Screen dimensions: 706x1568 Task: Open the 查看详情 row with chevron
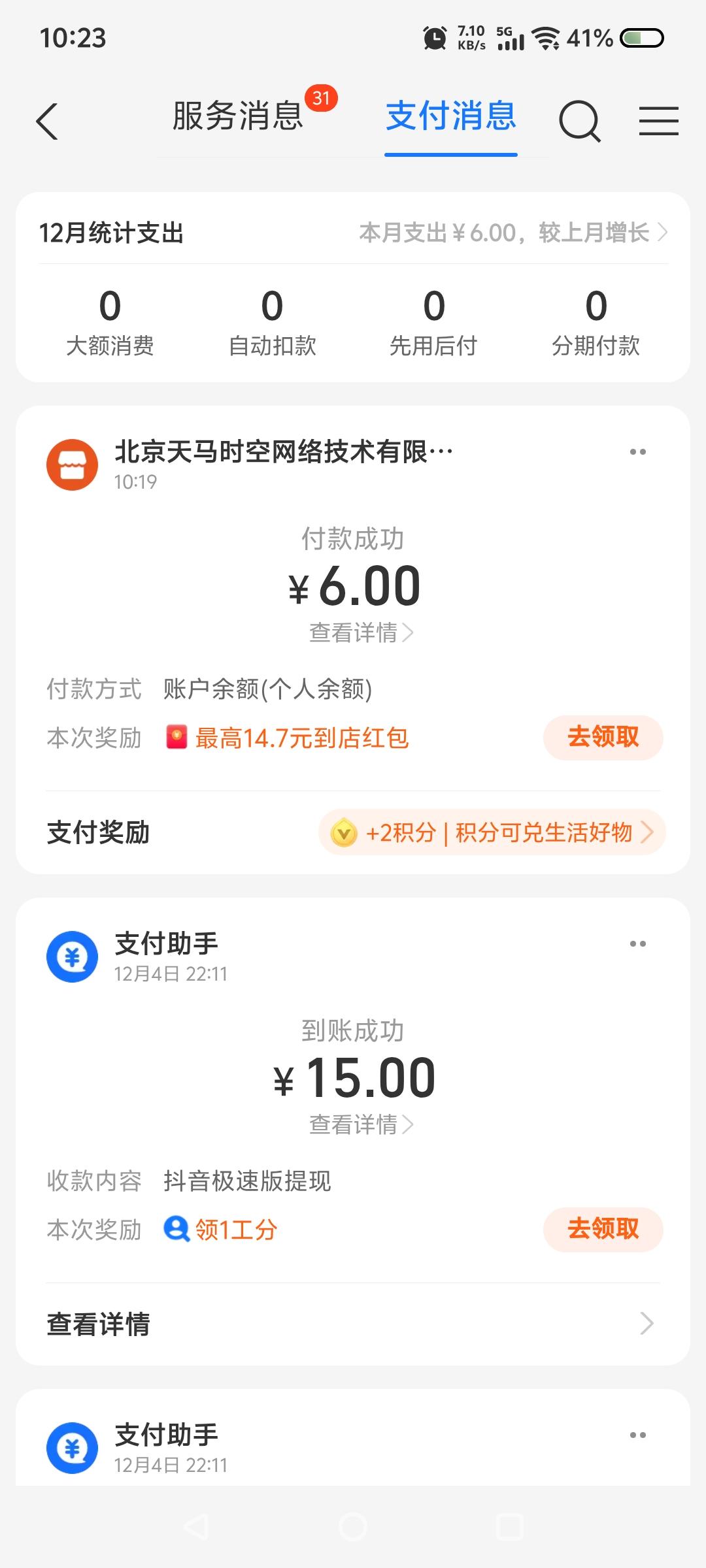[x=353, y=1324]
